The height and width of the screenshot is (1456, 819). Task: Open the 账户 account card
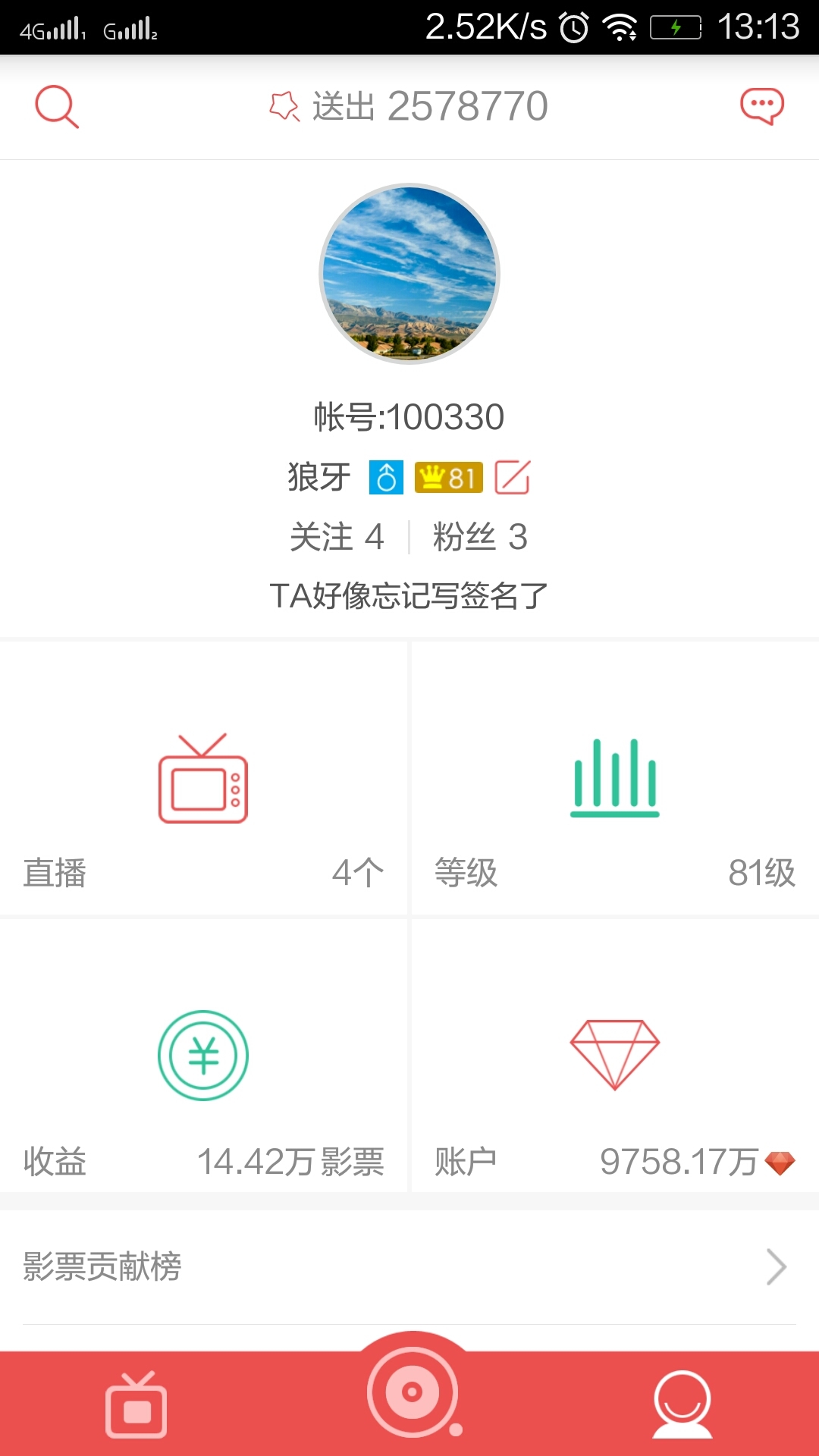(615, 1056)
